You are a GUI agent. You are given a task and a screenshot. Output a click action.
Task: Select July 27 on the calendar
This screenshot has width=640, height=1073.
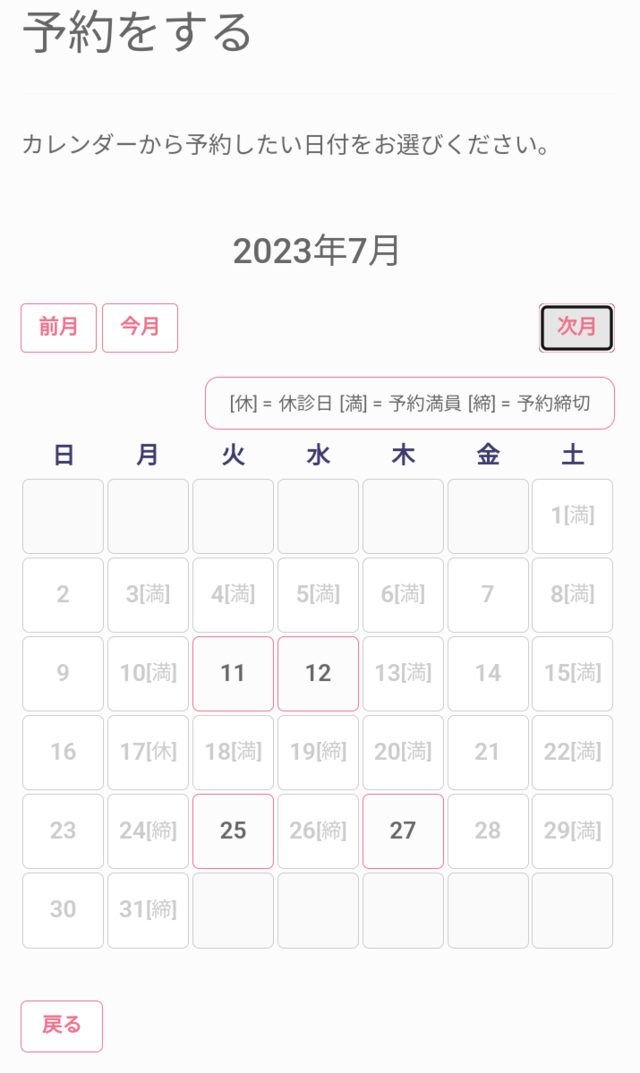coord(402,831)
